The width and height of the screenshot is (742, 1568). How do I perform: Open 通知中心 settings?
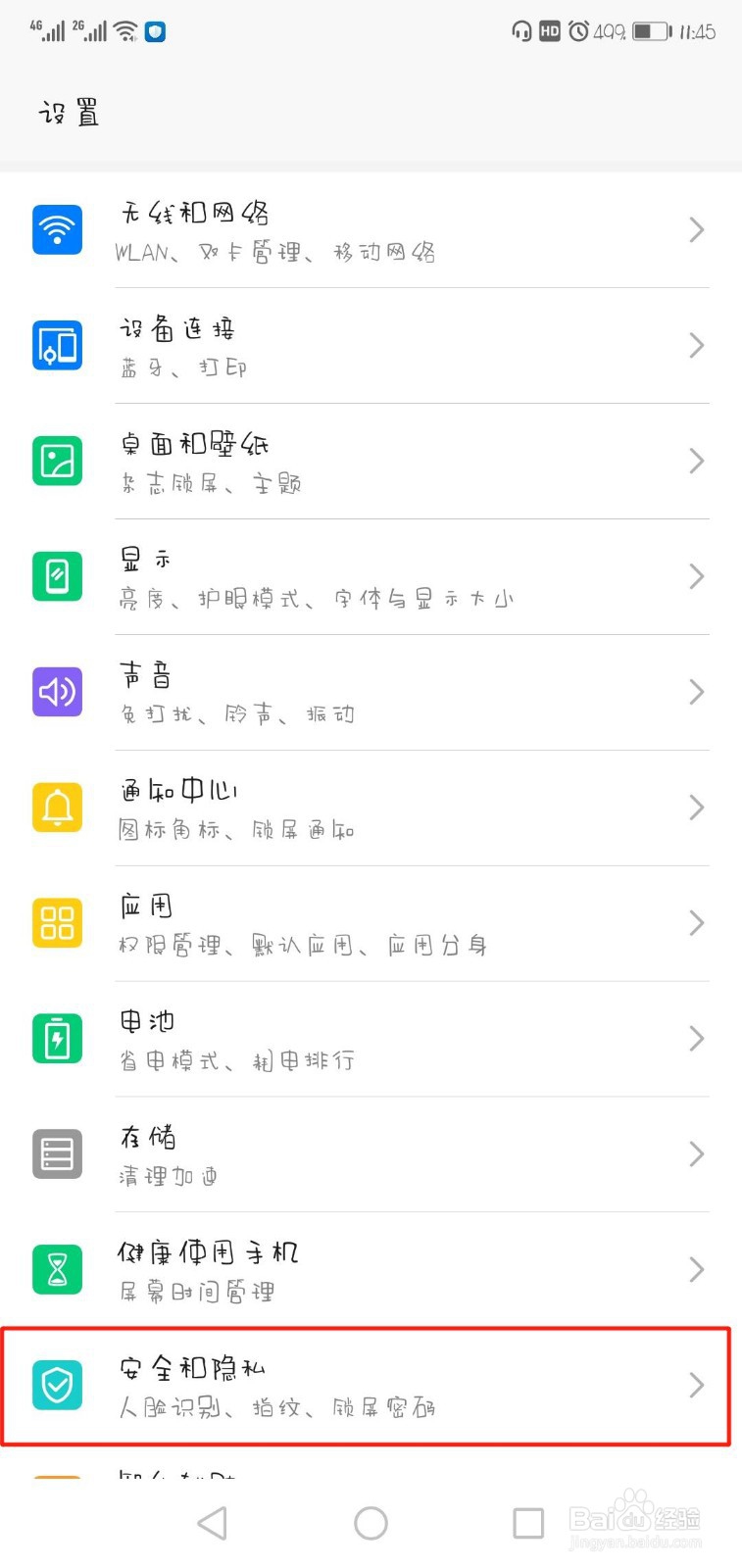click(371, 808)
